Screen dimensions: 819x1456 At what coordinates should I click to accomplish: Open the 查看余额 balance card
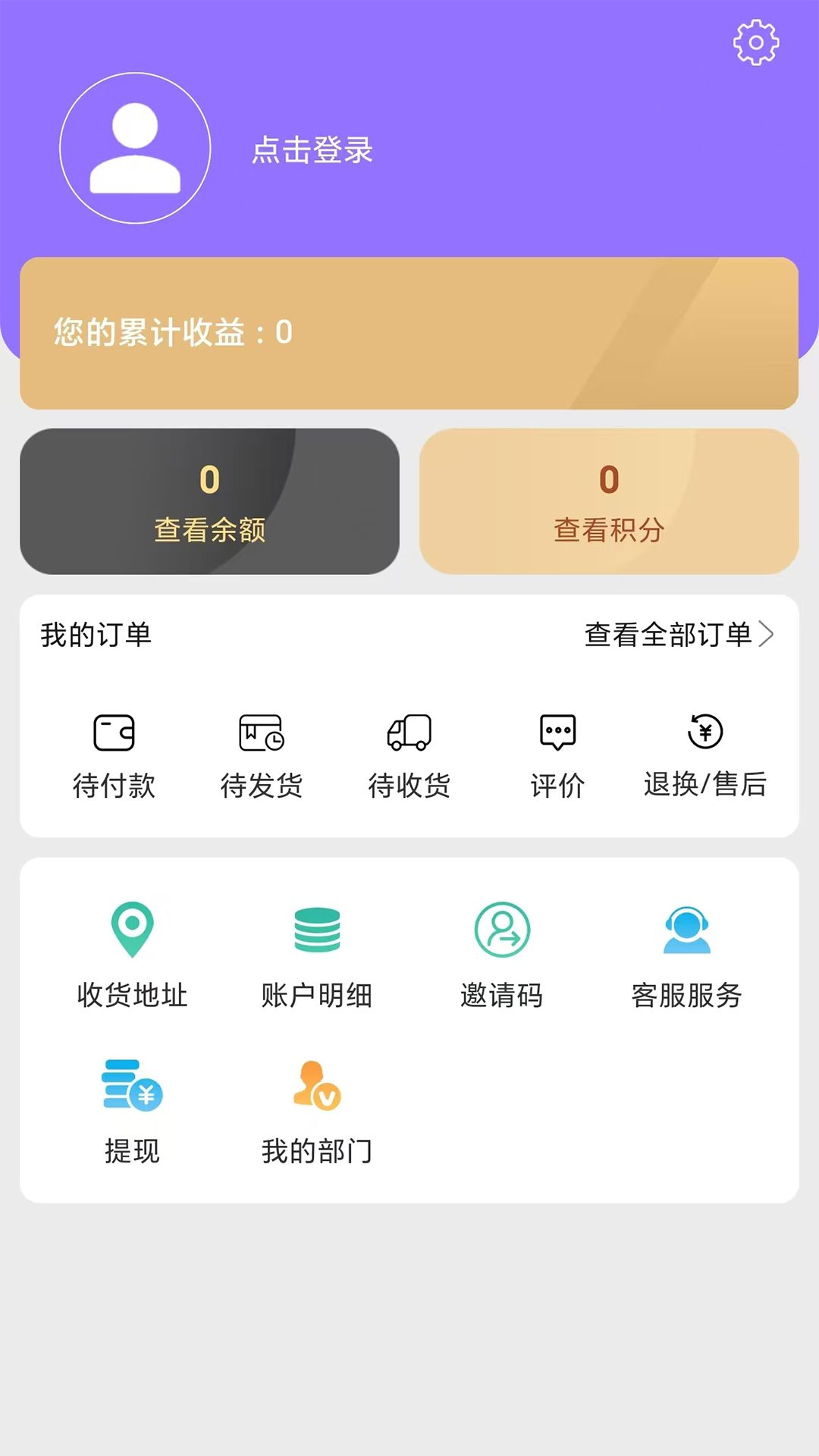pos(209,501)
